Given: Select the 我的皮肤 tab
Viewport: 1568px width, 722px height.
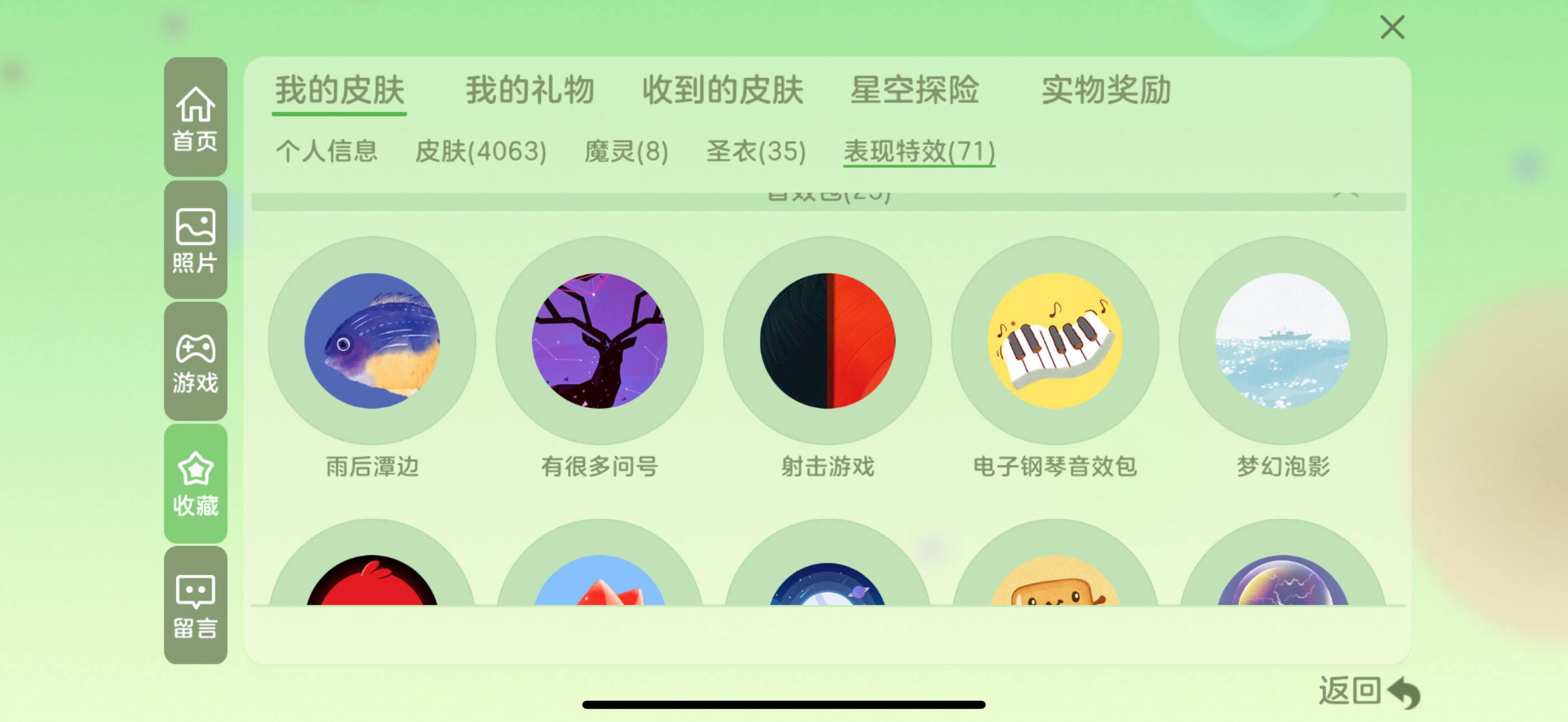Looking at the screenshot, I should pyautogui.click(x=339, y=91).
